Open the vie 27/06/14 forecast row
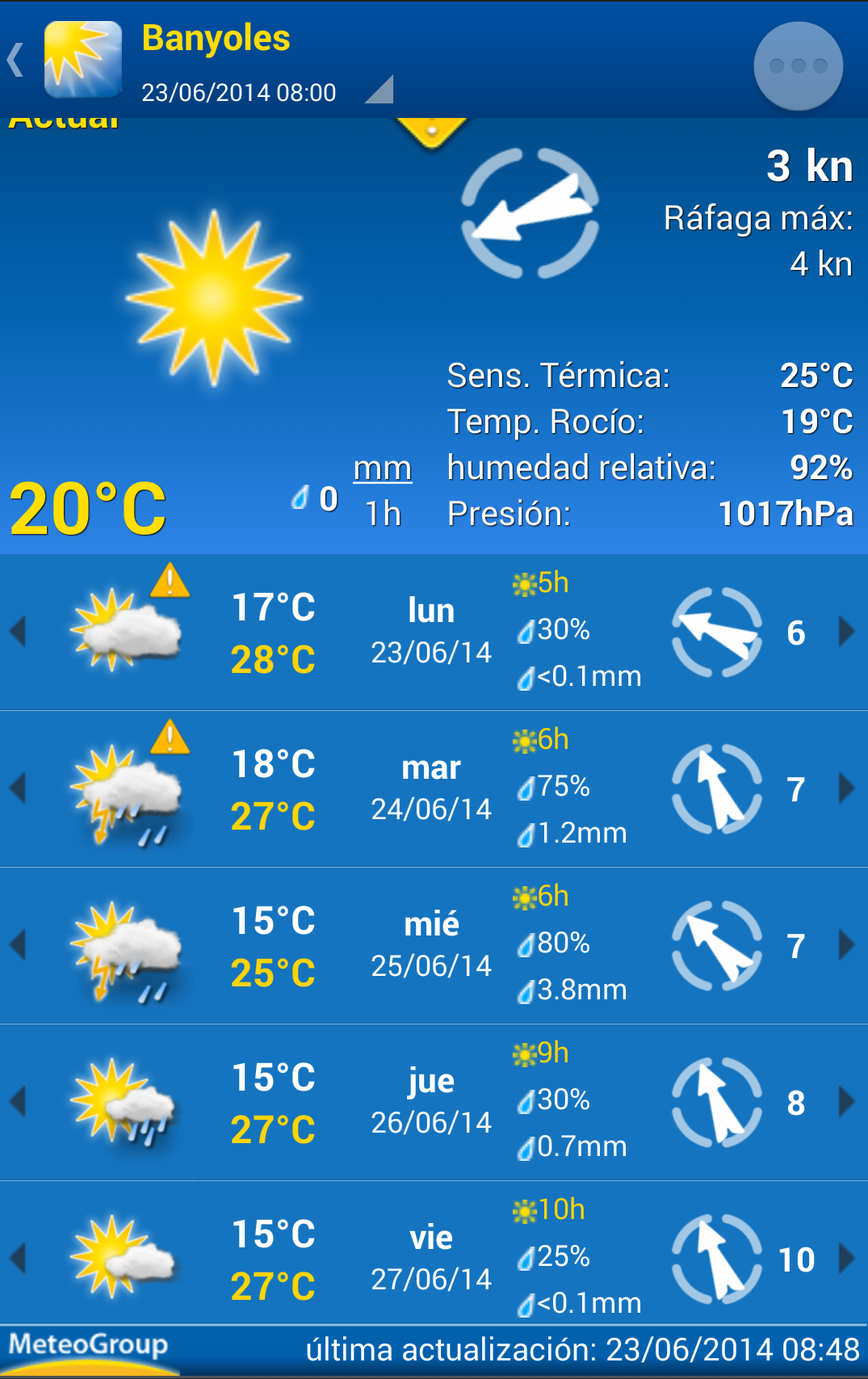The width and height of the screenshot is (868, 1379). (431, 1259)
